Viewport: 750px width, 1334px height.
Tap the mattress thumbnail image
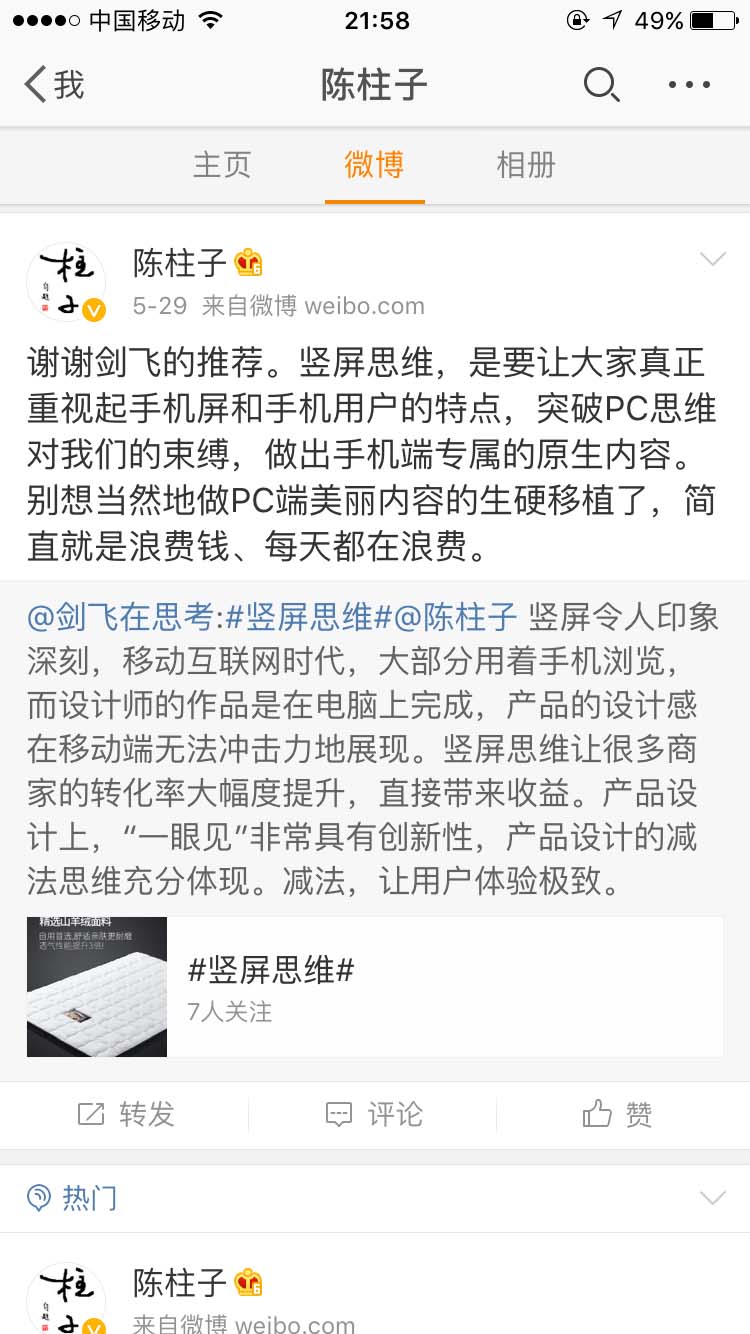point(97,986)
